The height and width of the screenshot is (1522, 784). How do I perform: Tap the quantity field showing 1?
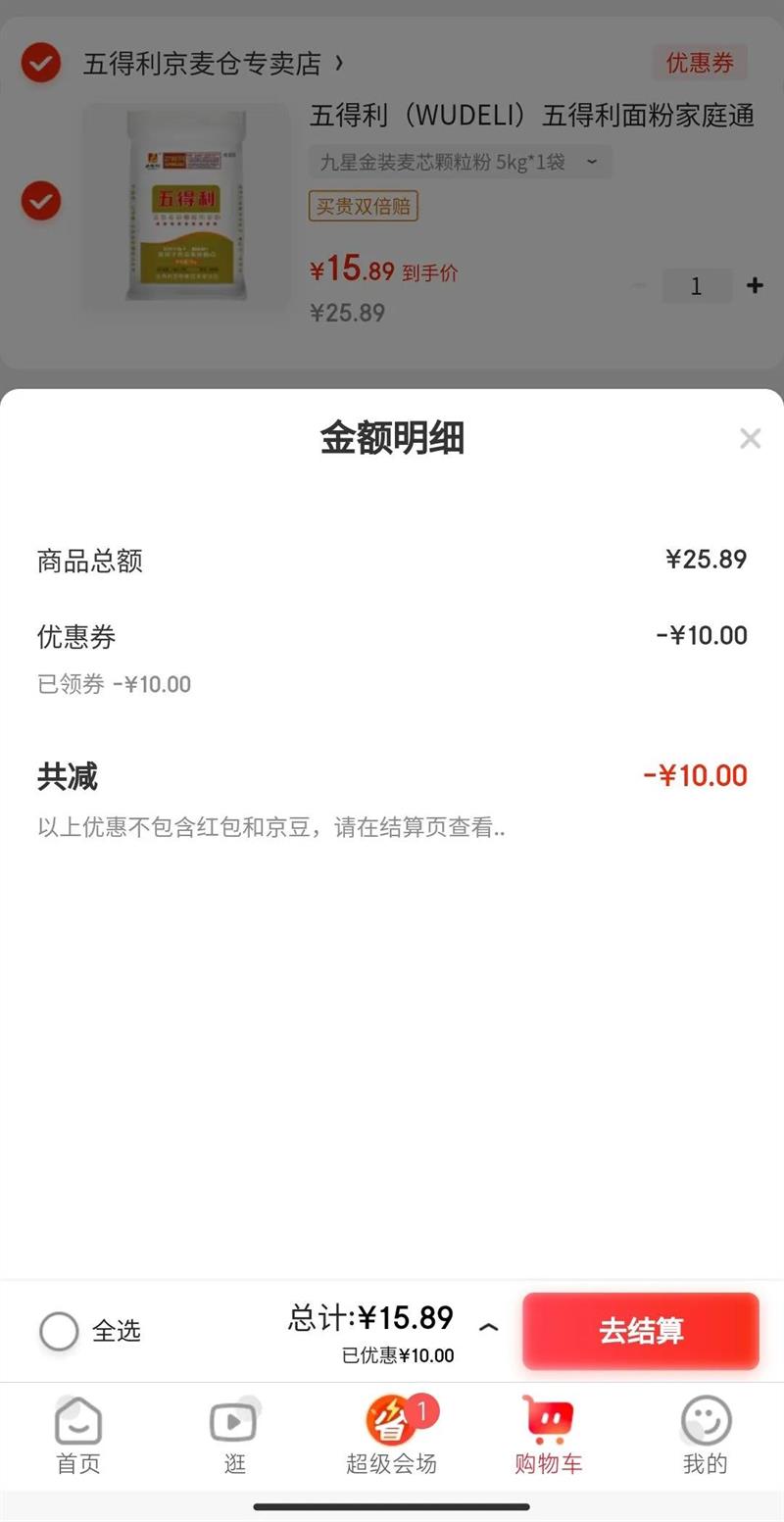696,285
